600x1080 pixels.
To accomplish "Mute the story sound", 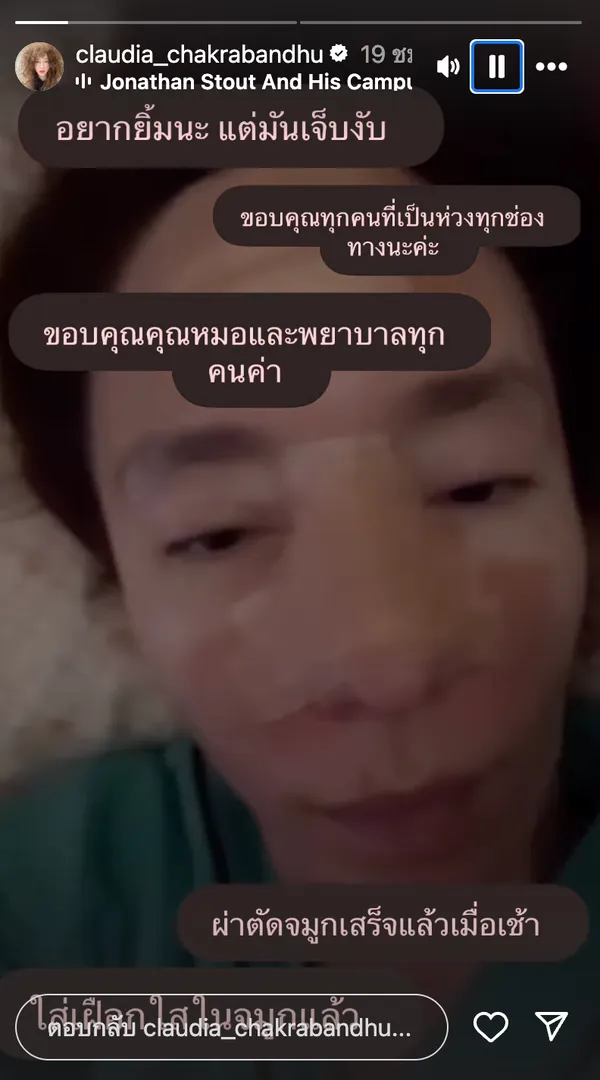I will point(448,67).
